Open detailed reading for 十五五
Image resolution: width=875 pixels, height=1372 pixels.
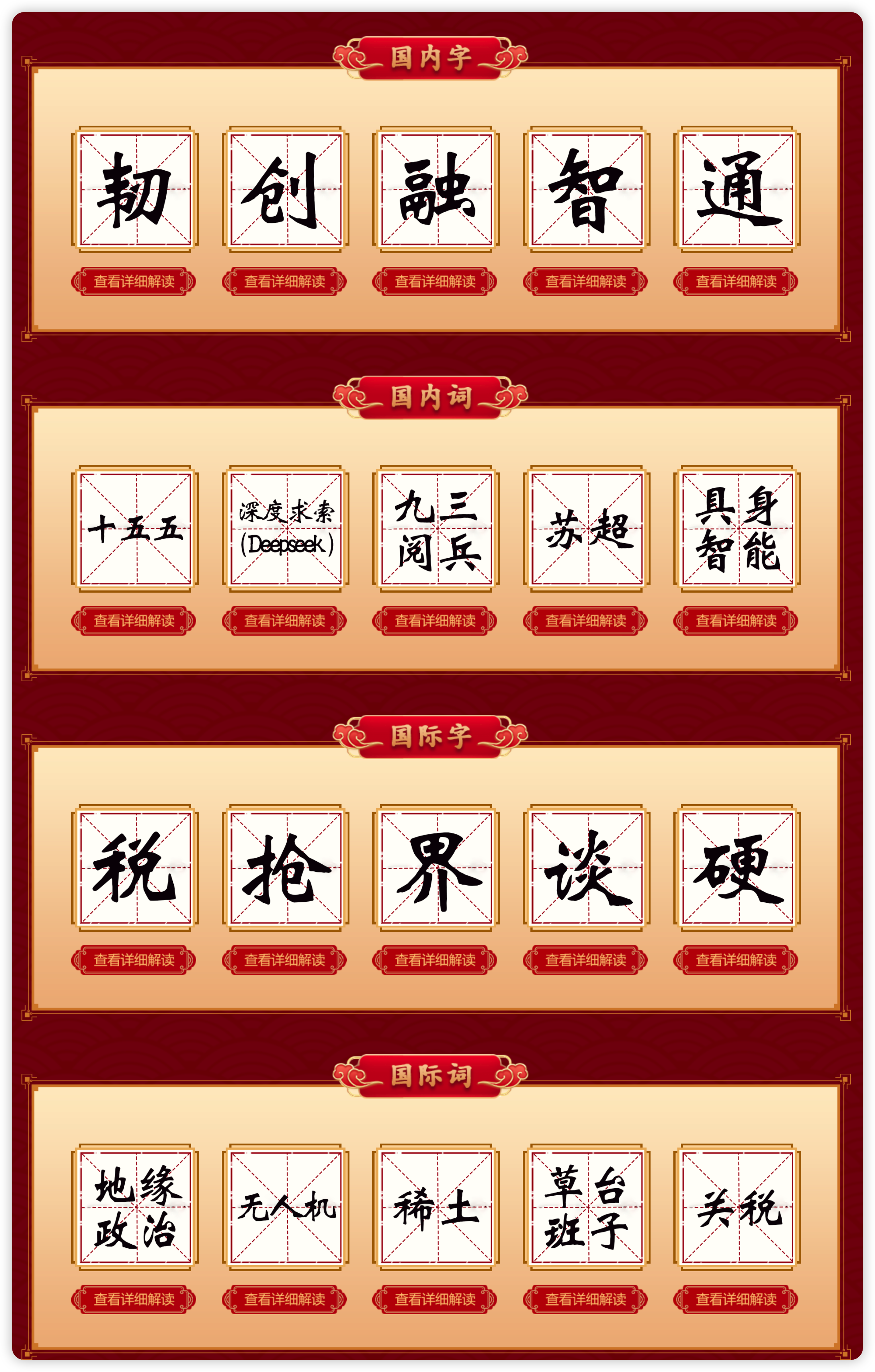point(134,620)
